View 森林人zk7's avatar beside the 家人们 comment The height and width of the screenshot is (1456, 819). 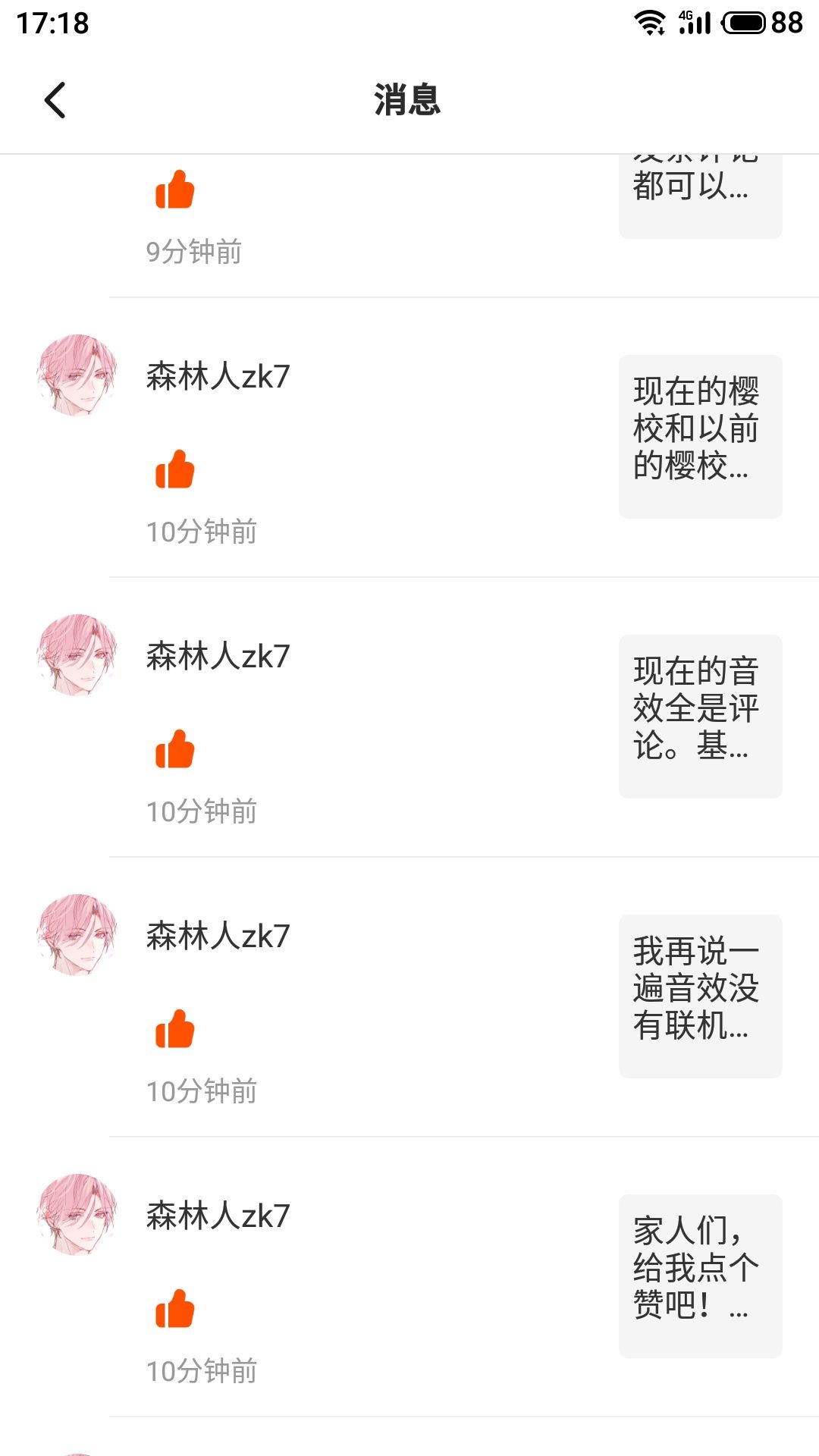click(x=77, y=1215)
